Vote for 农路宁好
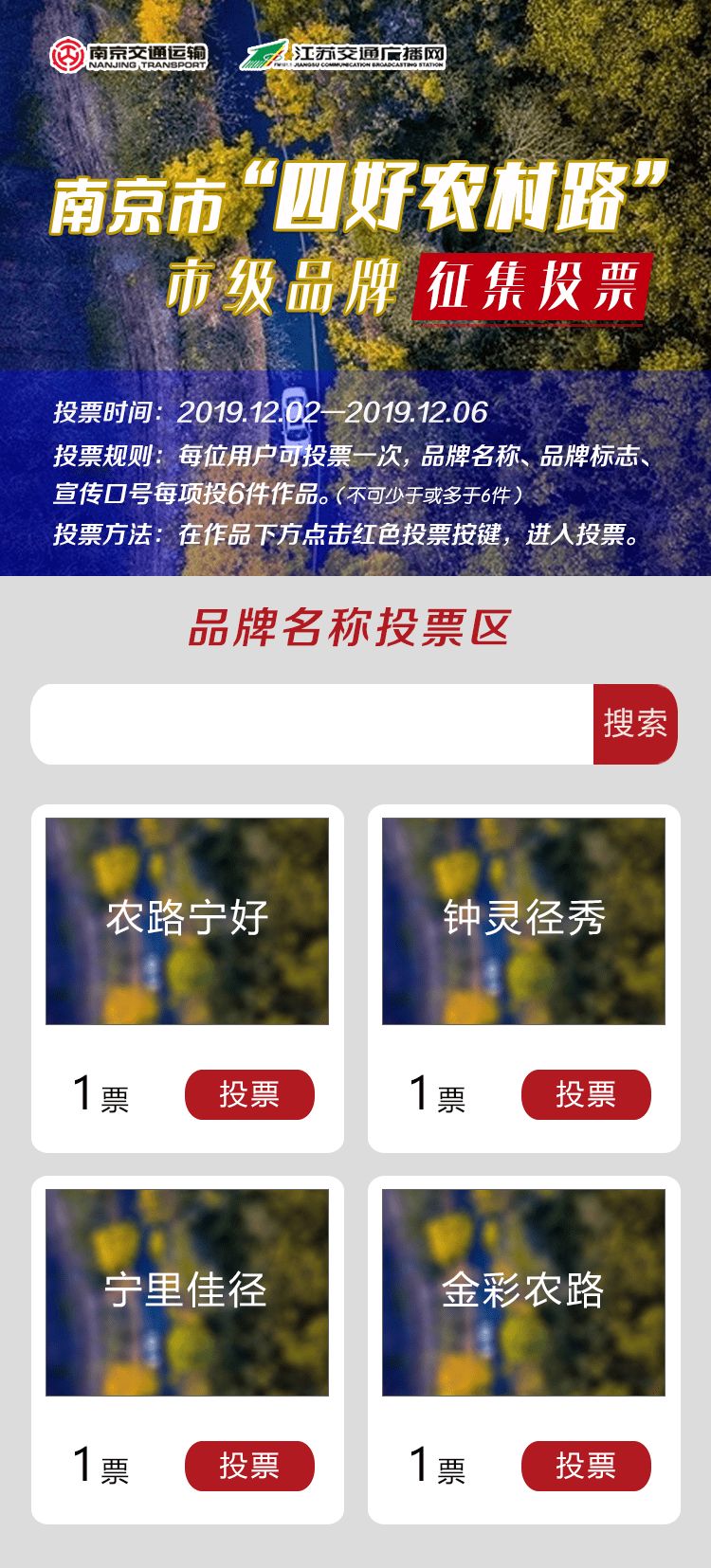 coord(249,1094)
